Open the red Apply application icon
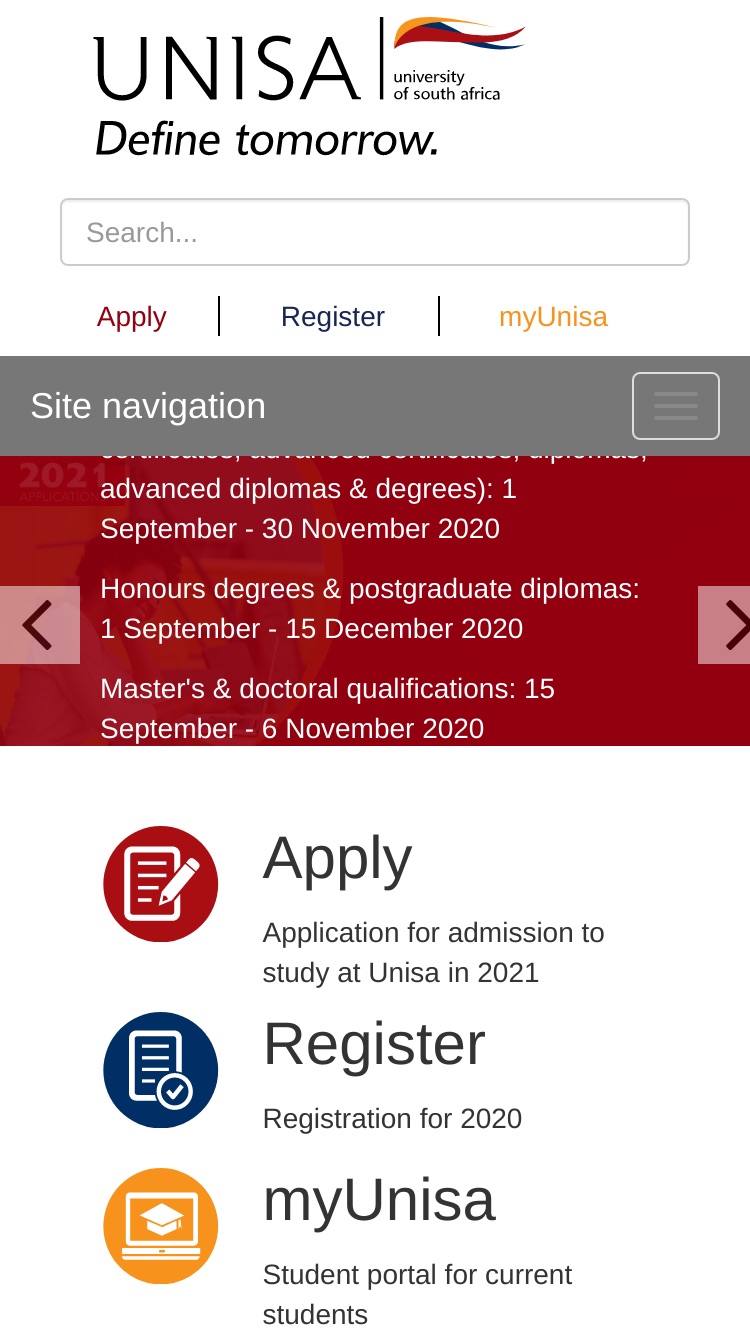 click(x=160, y=884)
